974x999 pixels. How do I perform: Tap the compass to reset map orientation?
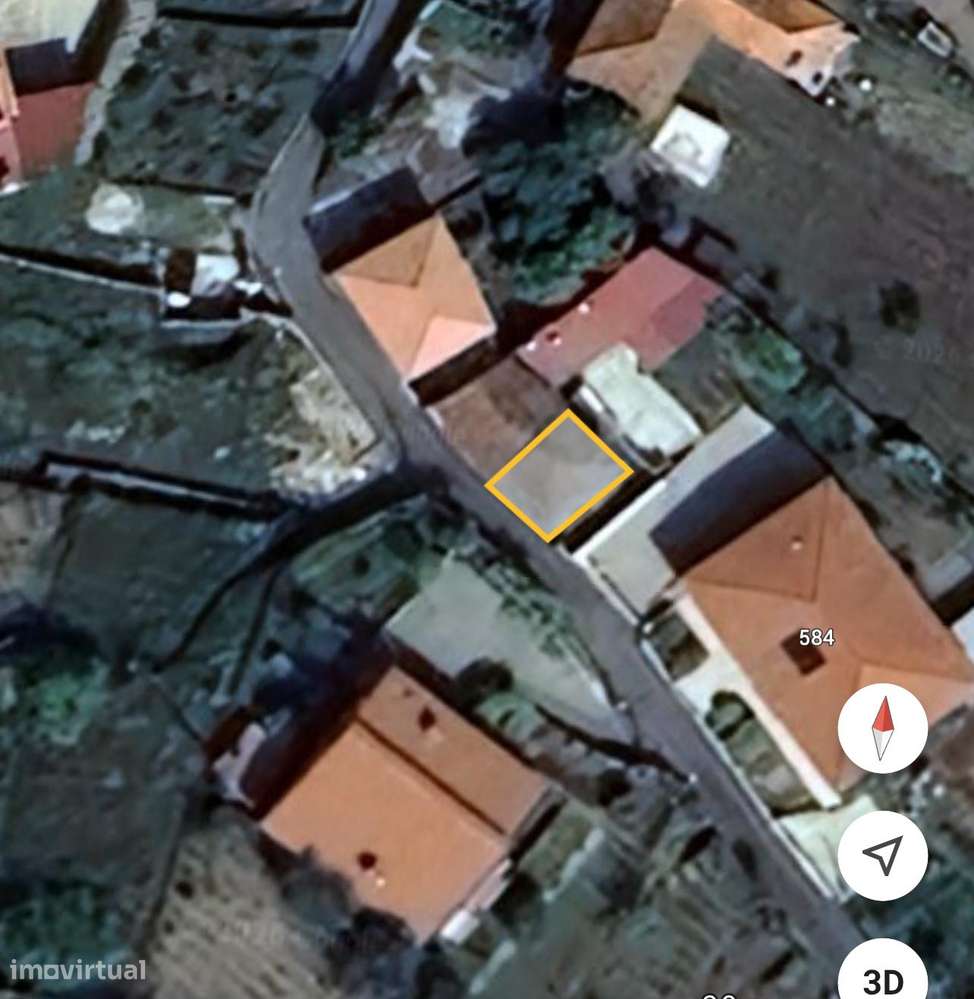pyautogui.click(x=882, y=728)
